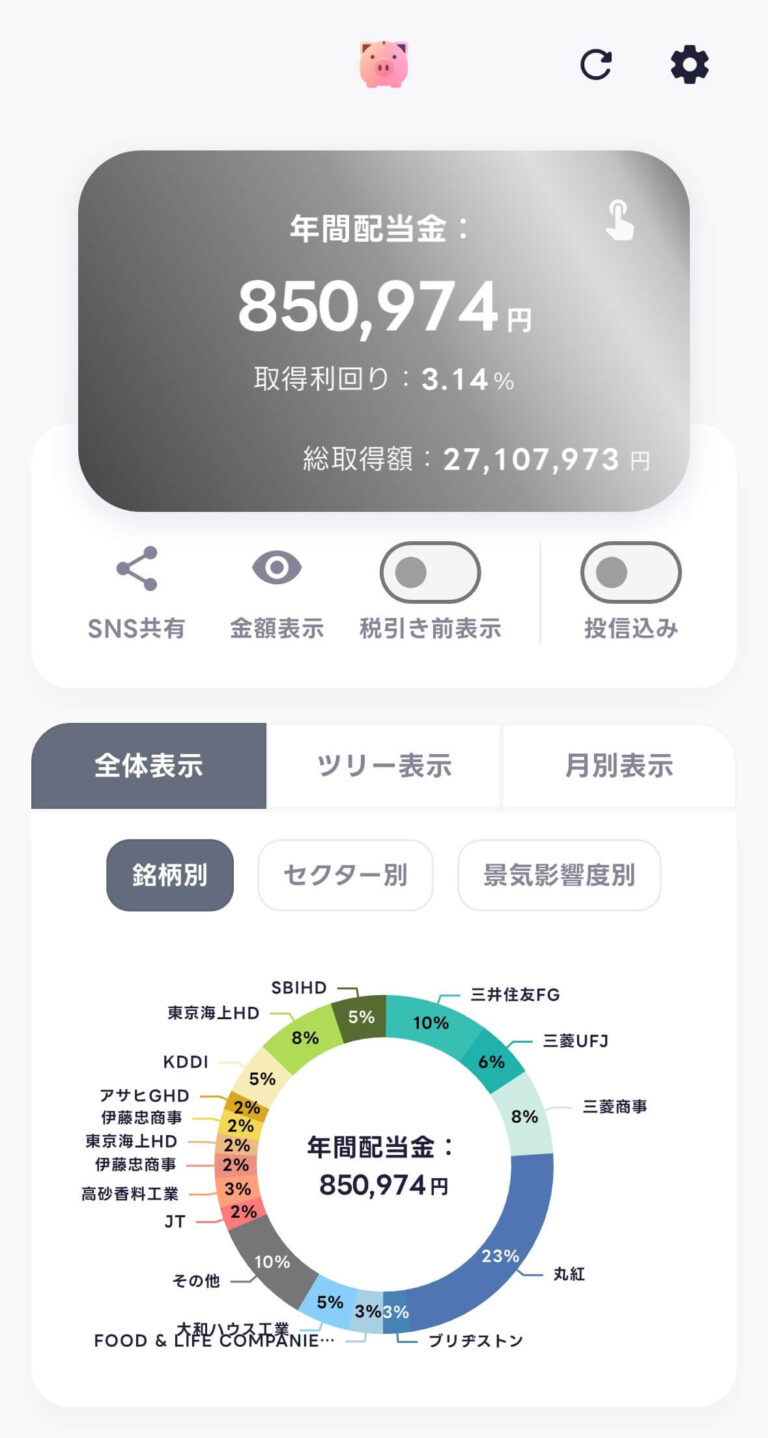Select 景気影響度別 chart view

[558, 875]
